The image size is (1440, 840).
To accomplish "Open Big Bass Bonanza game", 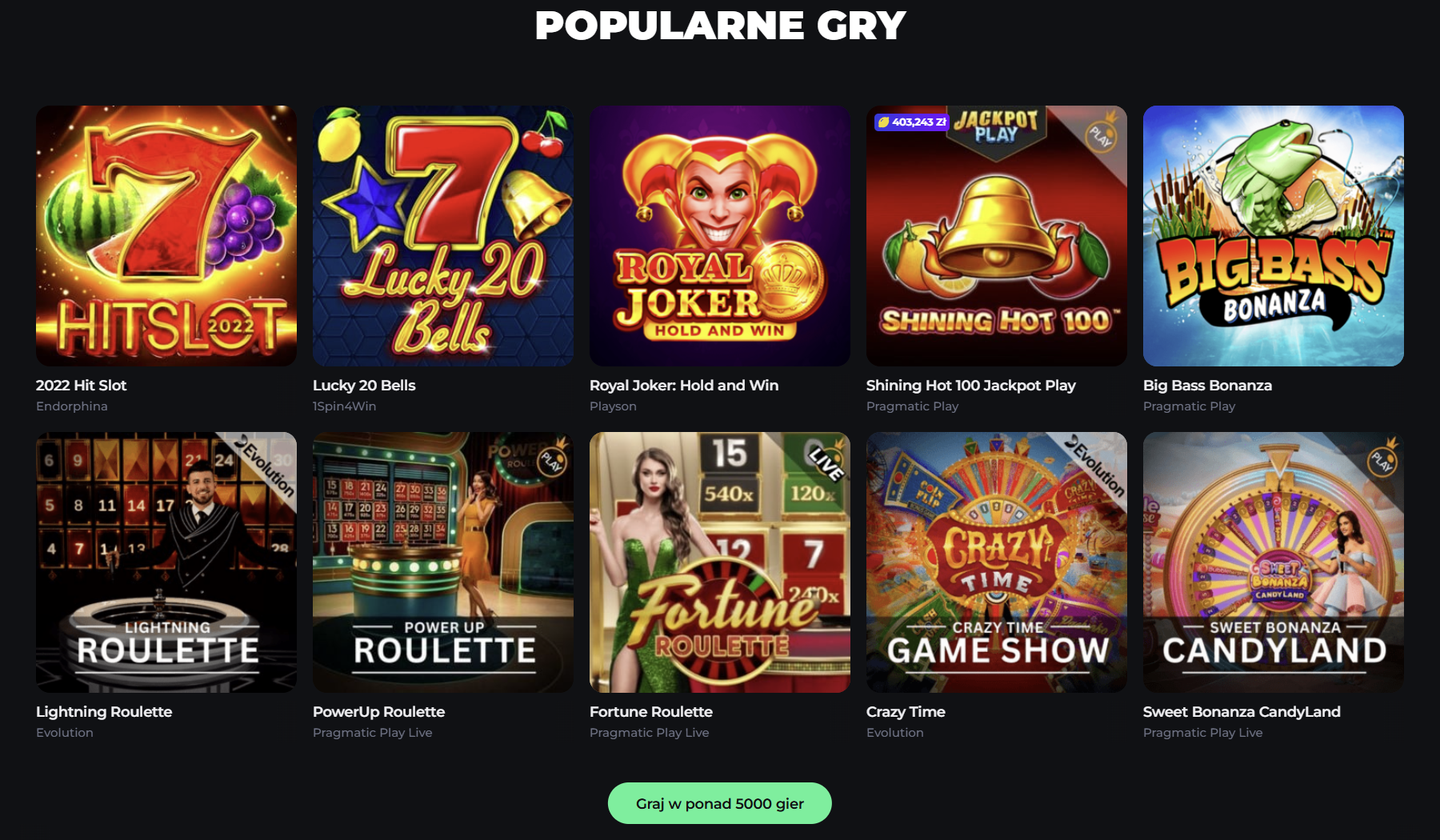I will [1273, 236].
